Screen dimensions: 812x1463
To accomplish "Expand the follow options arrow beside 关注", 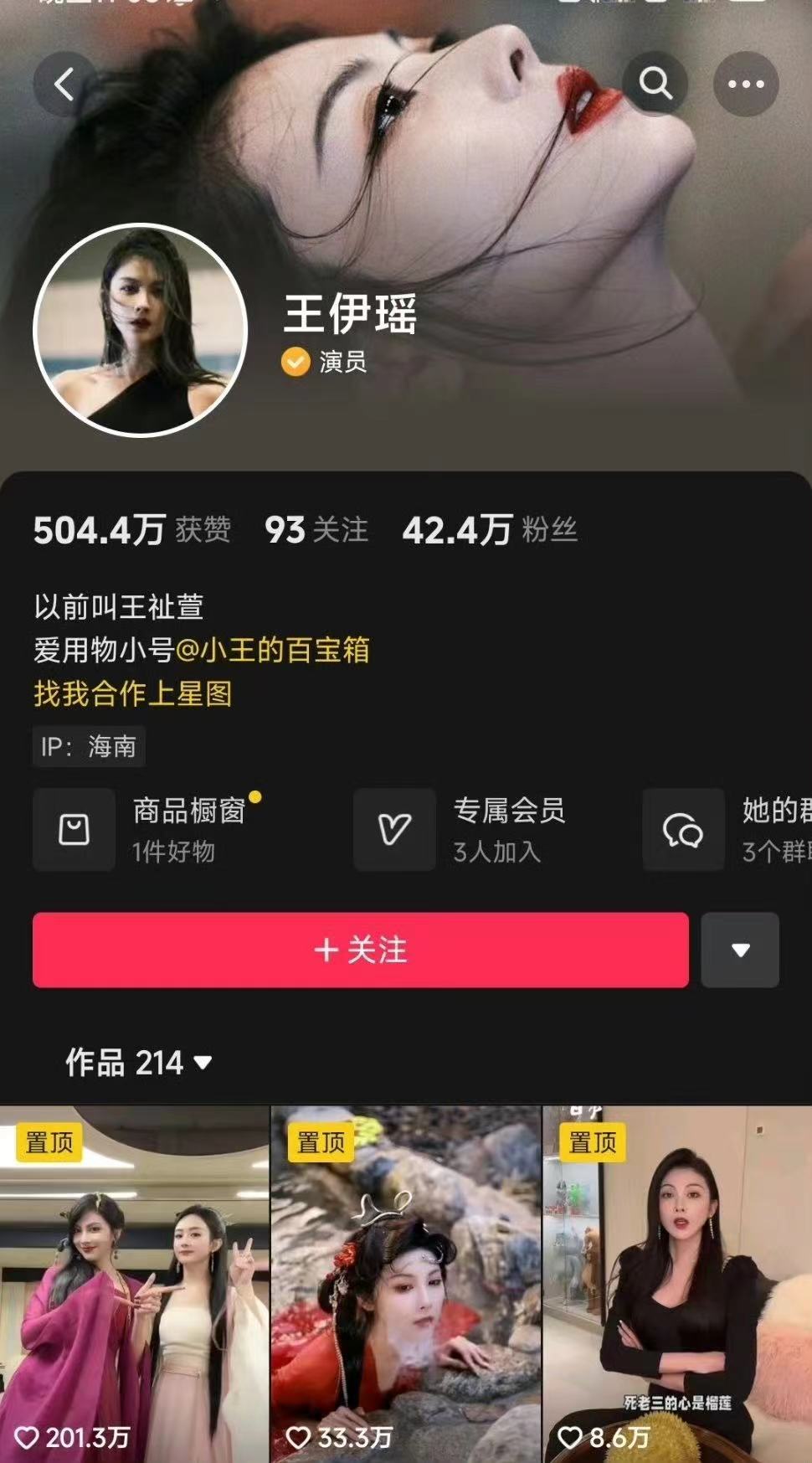I will (x=740, y=950).
